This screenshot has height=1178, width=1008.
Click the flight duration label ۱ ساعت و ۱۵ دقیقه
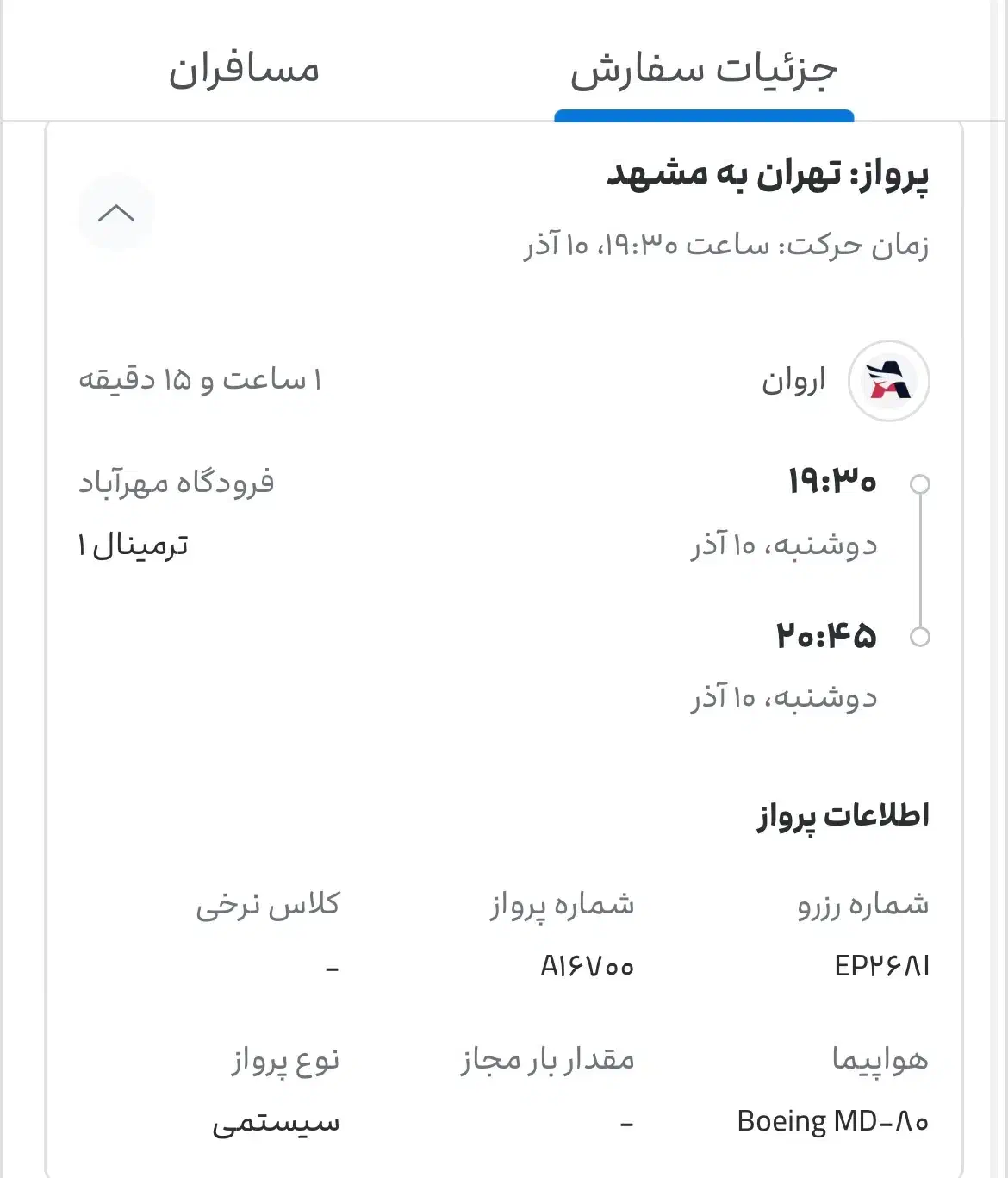(x=200, y=379)
